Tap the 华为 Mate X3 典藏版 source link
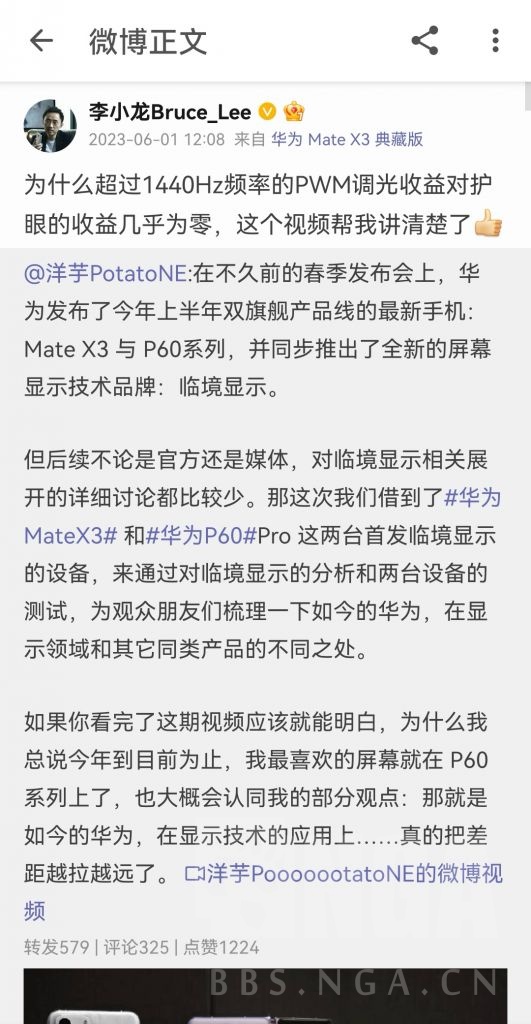This screenshot has width=531, height=1024. tap(347, 139)
